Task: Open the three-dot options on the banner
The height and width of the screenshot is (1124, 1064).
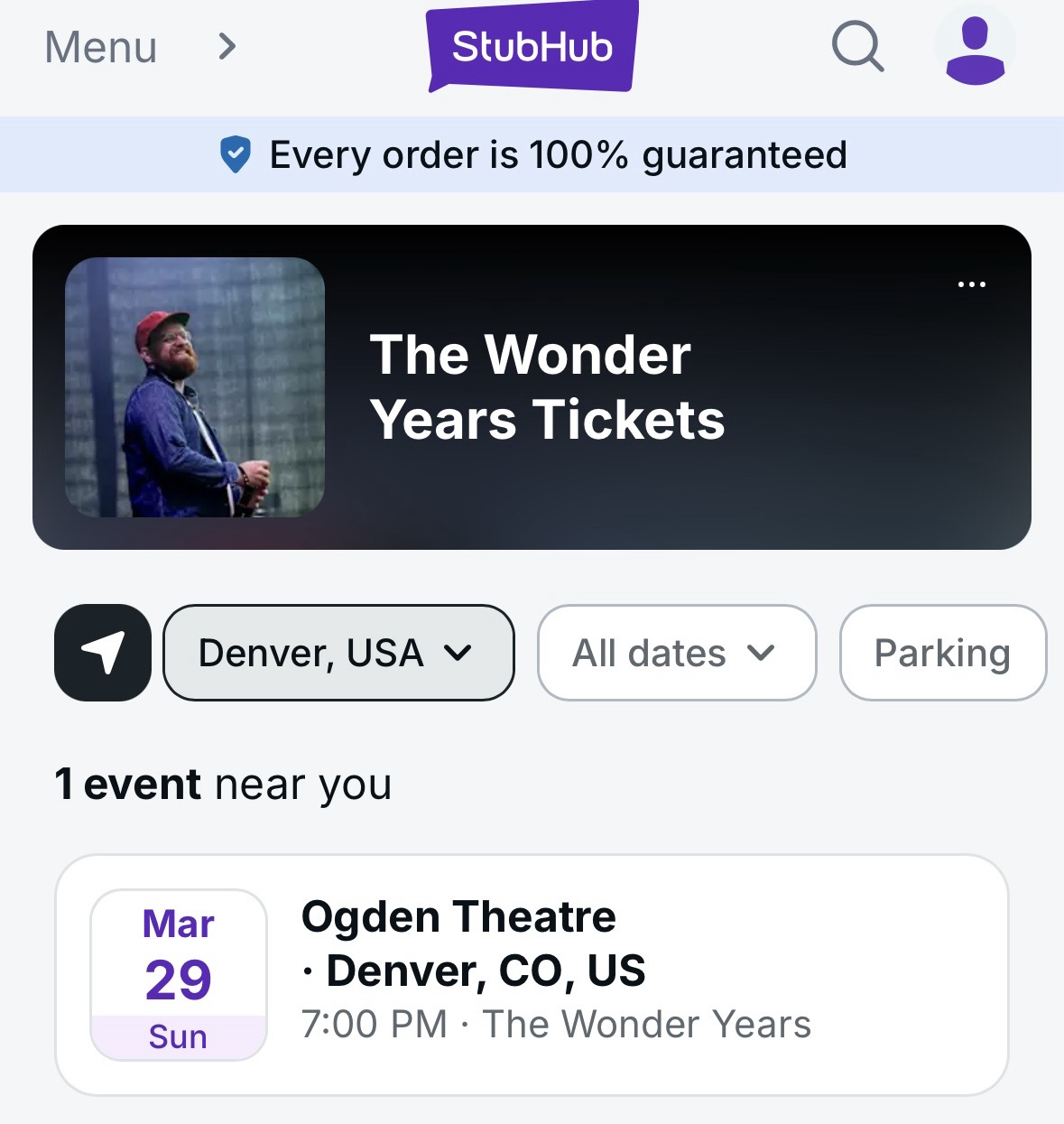Action: point(971,284)
